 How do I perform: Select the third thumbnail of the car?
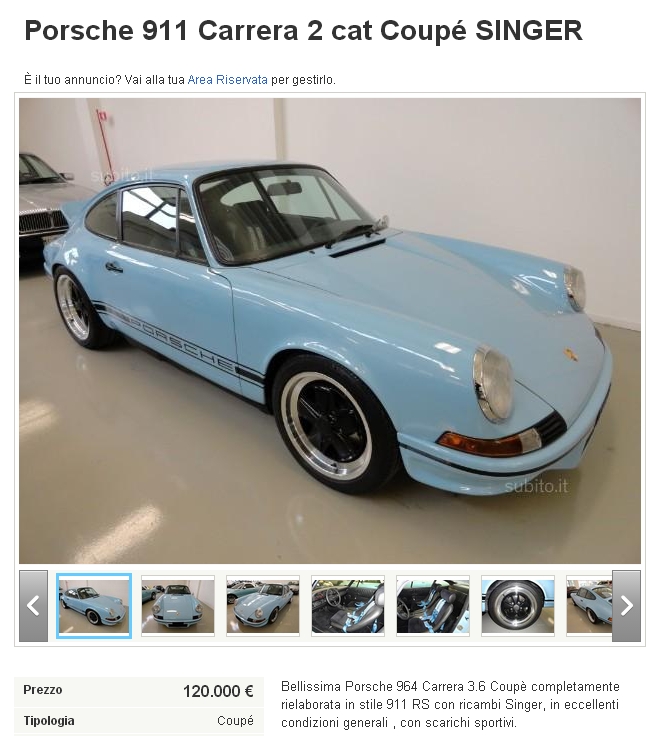coord(263,605)
